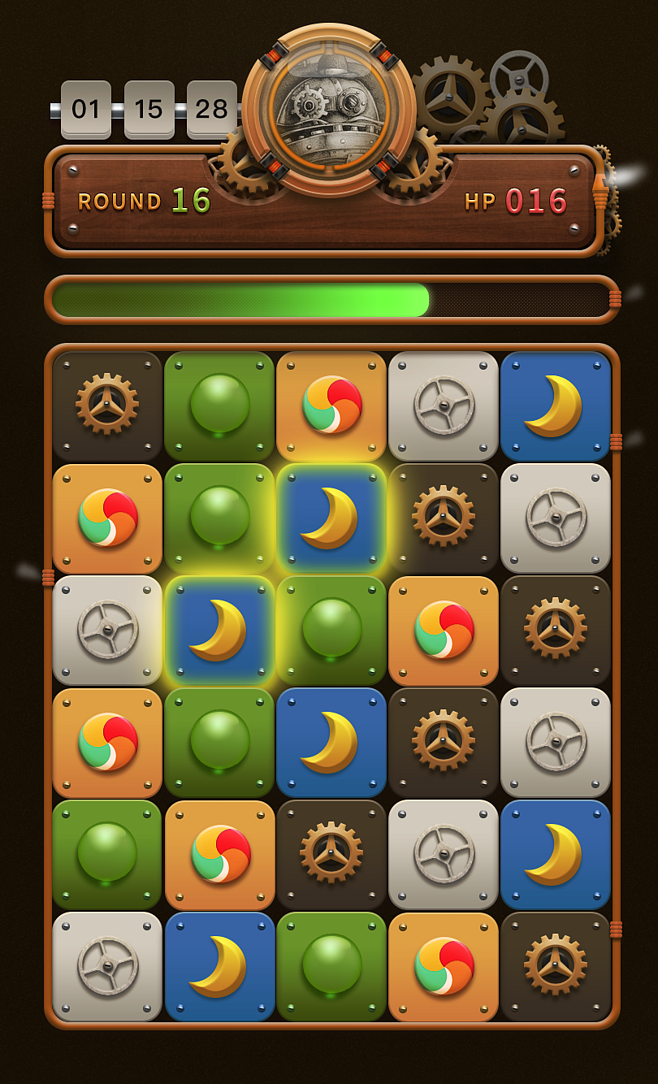
Task: Tap the glowing moon tile beside the dark gear
Action: coord(331,517)
